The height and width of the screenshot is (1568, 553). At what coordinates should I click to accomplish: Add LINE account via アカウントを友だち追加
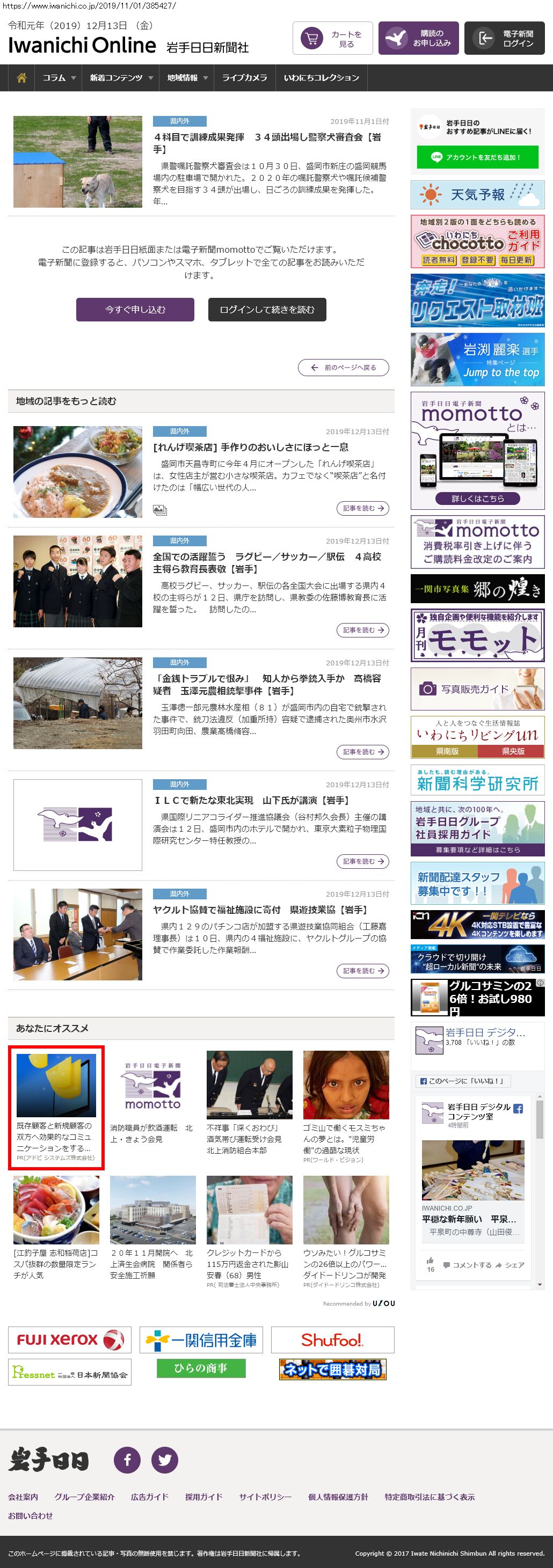477,157
